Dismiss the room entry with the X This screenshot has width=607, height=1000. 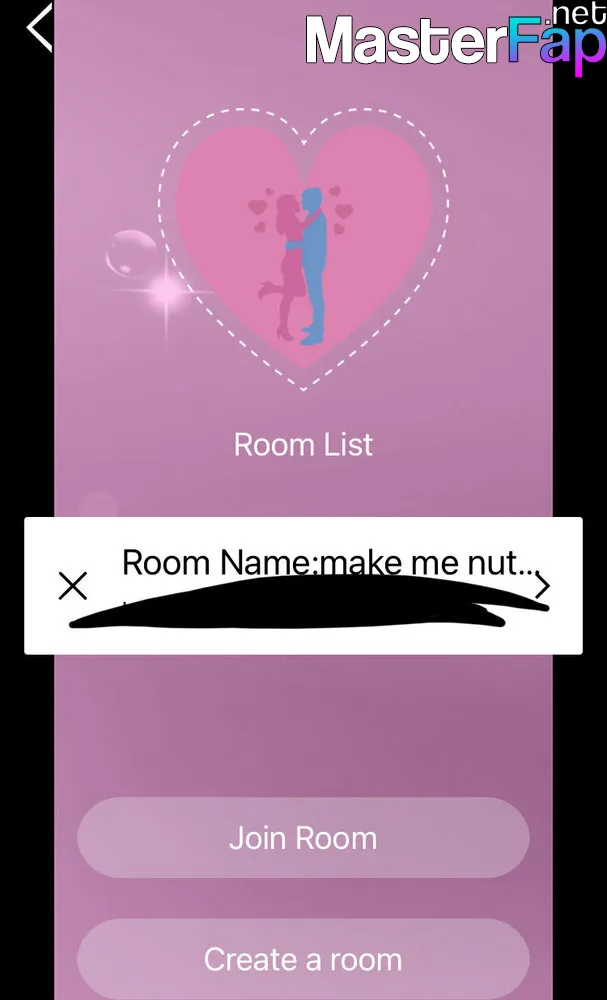coord(73,585)
